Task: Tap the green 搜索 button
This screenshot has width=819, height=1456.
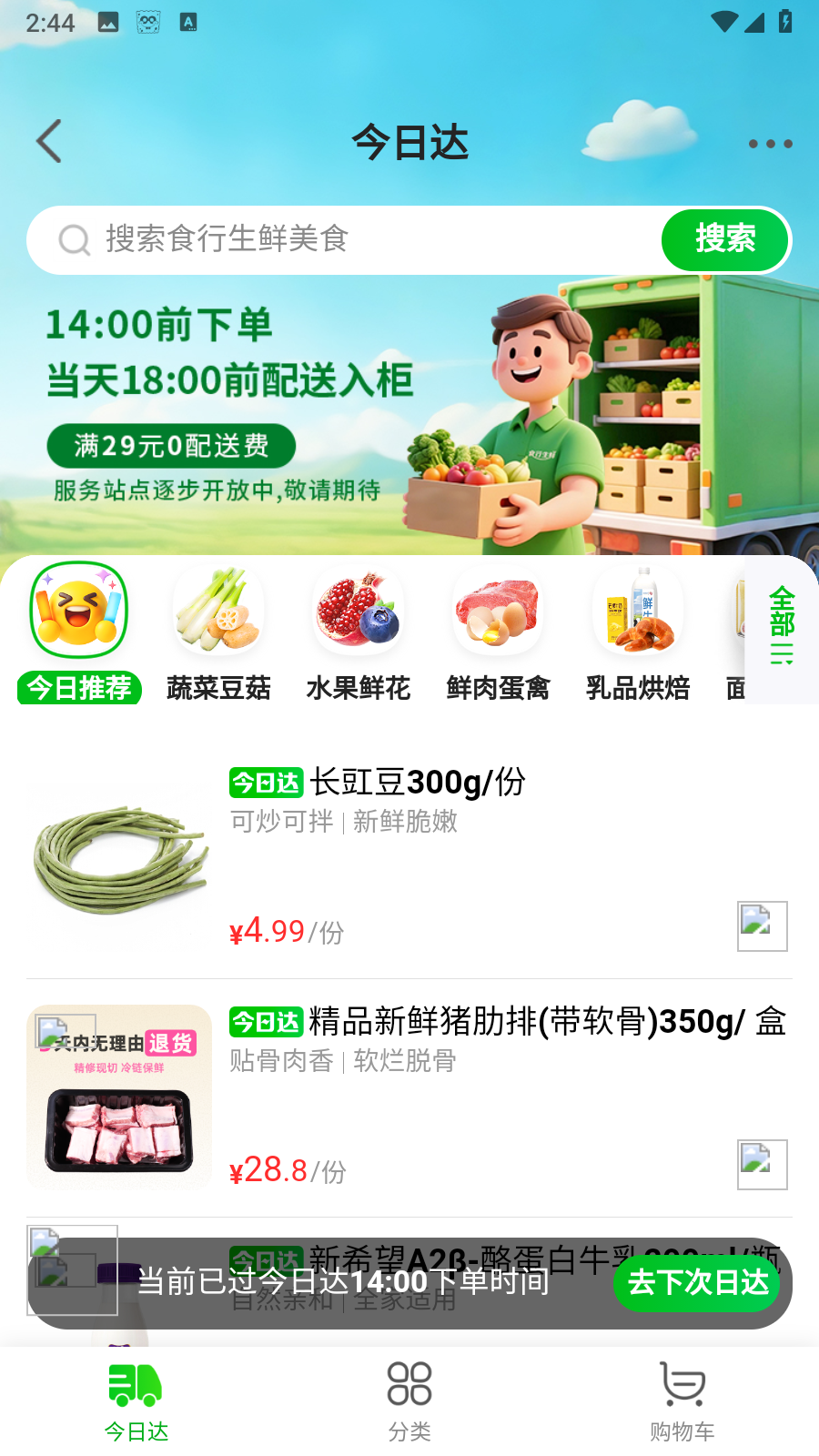Action: (x=724, y=240)
